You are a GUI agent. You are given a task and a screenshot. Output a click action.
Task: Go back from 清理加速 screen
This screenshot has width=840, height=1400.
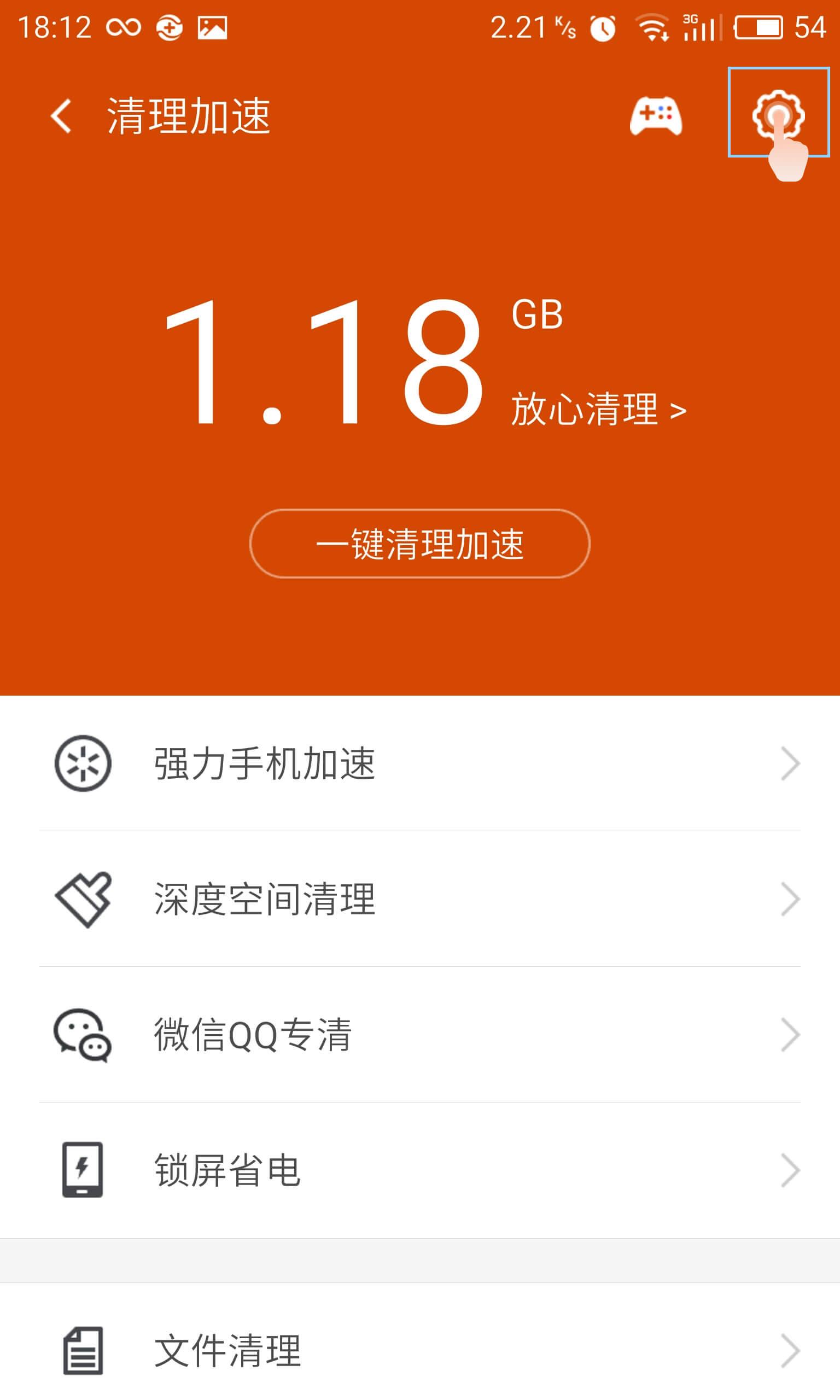[x=61, y=116]
